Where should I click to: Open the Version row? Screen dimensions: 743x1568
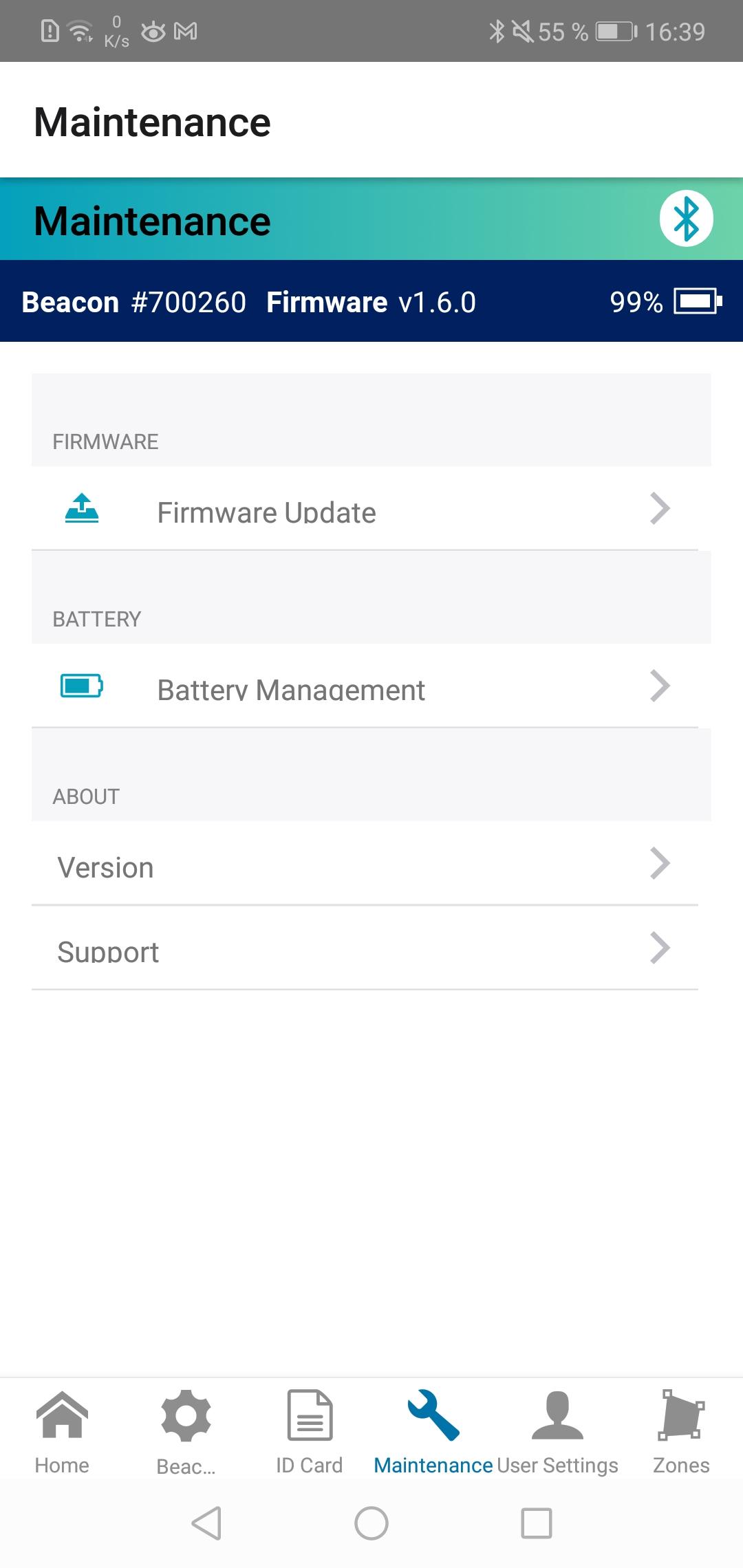click(x=365, y=865)
